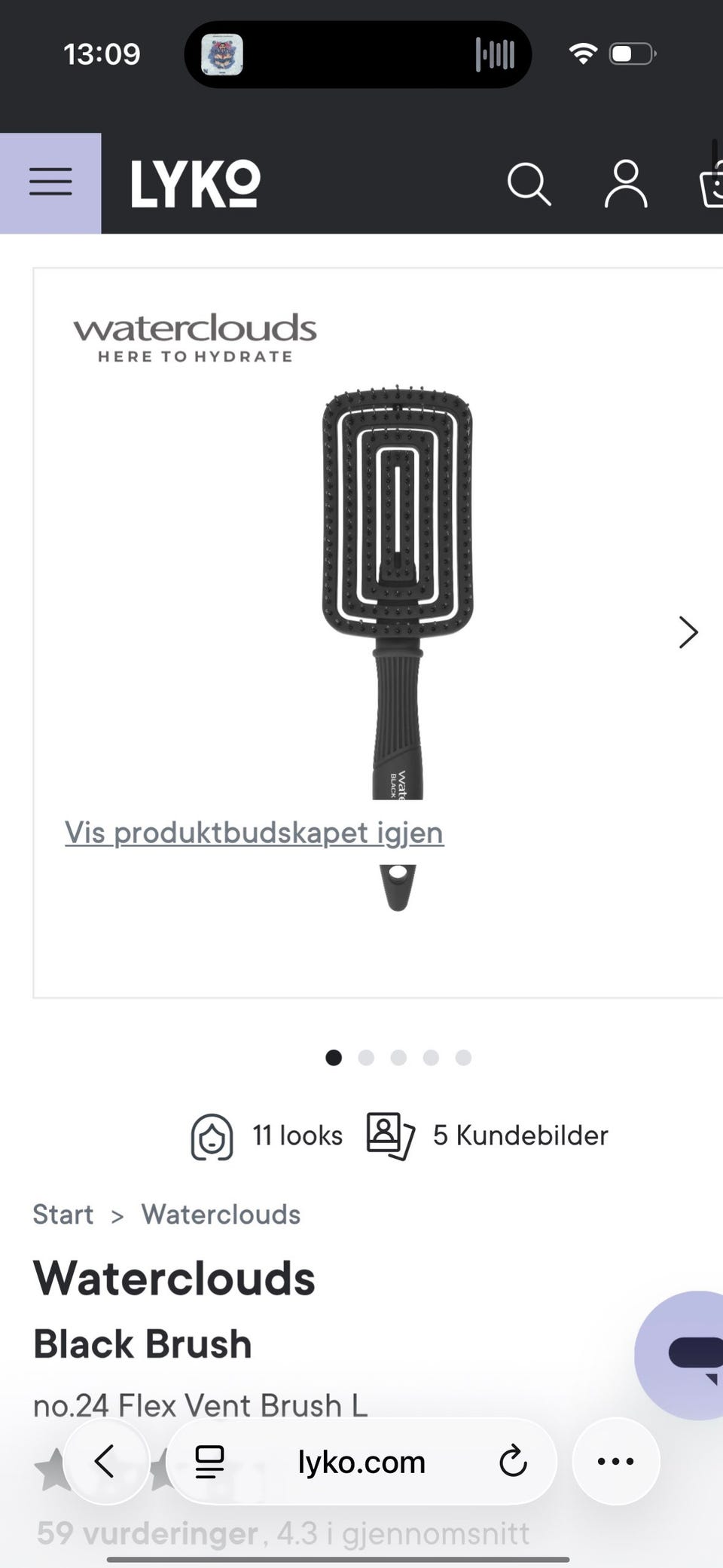The height and width of the screenshot is (1568, 723).
Task: View the 11 looks
Action: click(267, 1136)
